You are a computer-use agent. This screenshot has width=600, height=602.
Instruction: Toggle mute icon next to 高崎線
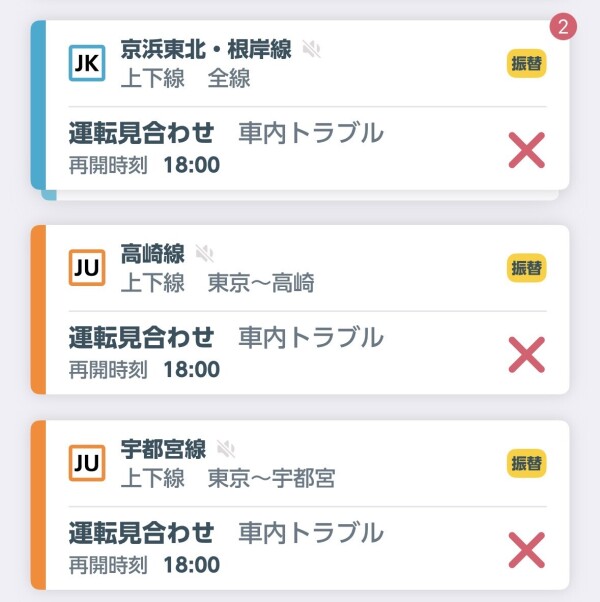[205, 253]
